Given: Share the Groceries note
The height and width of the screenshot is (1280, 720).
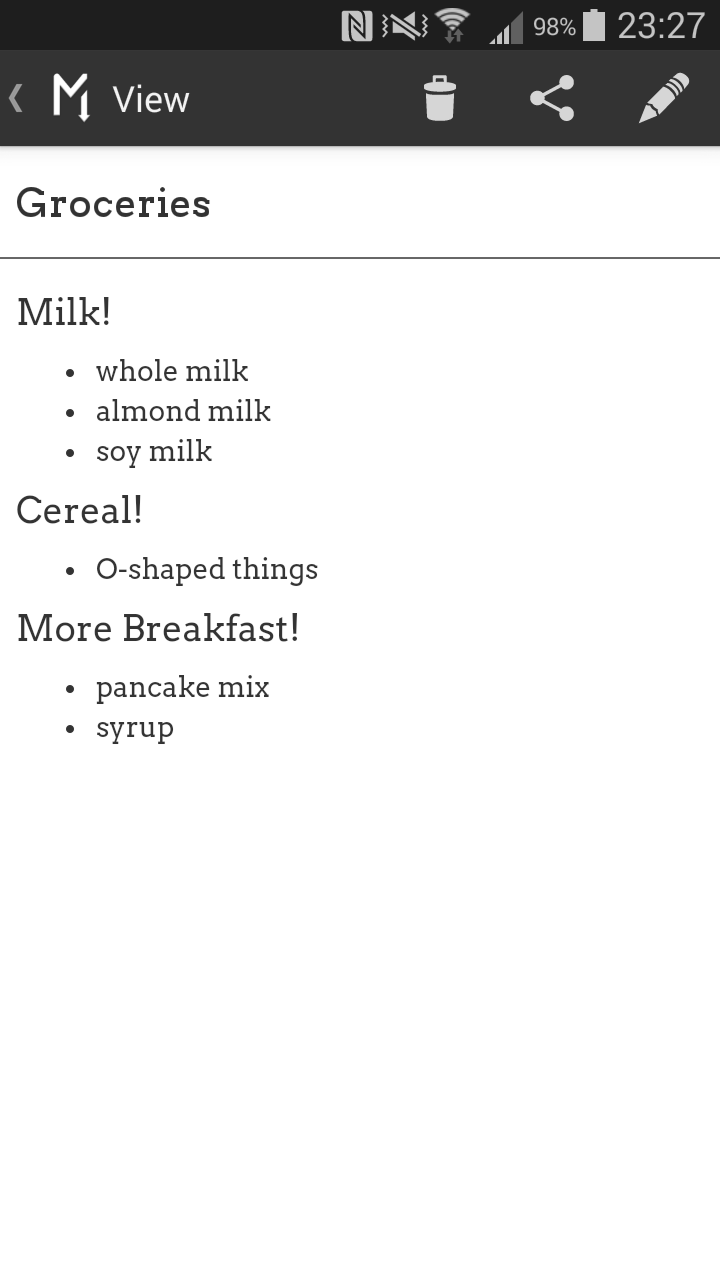Looking at the screenshot, I should (x=552, y=98).
